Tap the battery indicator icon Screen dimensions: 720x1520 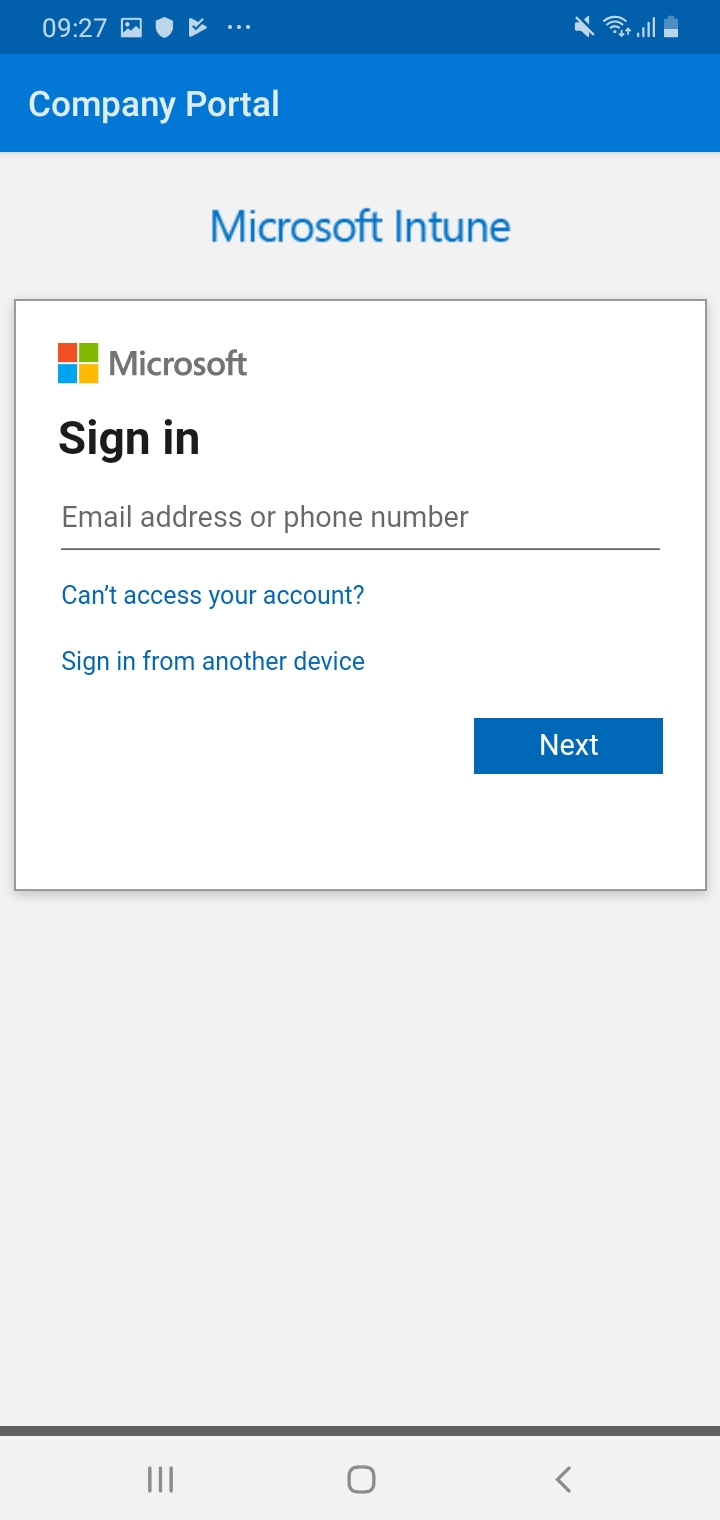pyautogui.click(x=672, y=27)
